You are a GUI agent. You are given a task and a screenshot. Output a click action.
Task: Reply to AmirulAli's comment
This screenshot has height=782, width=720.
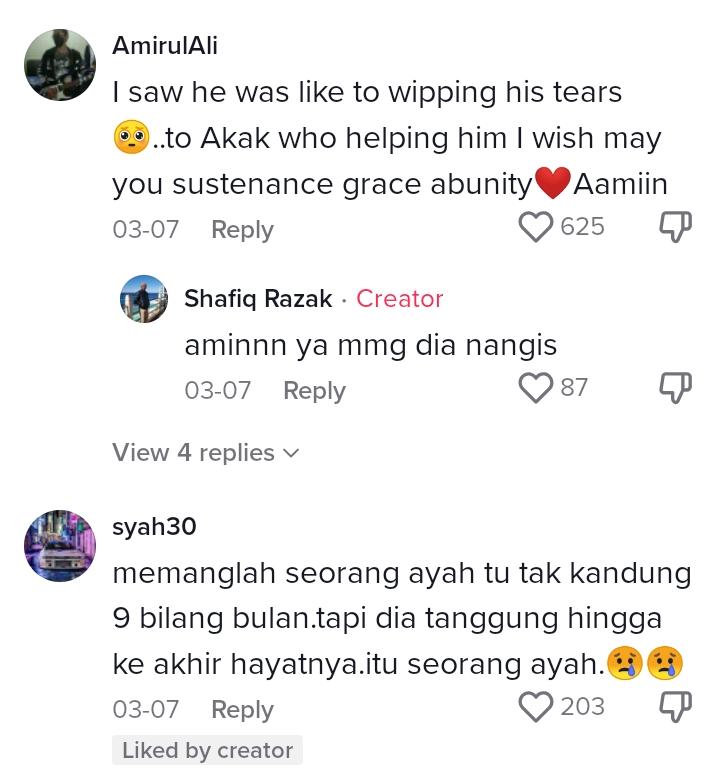coord(242,229)
